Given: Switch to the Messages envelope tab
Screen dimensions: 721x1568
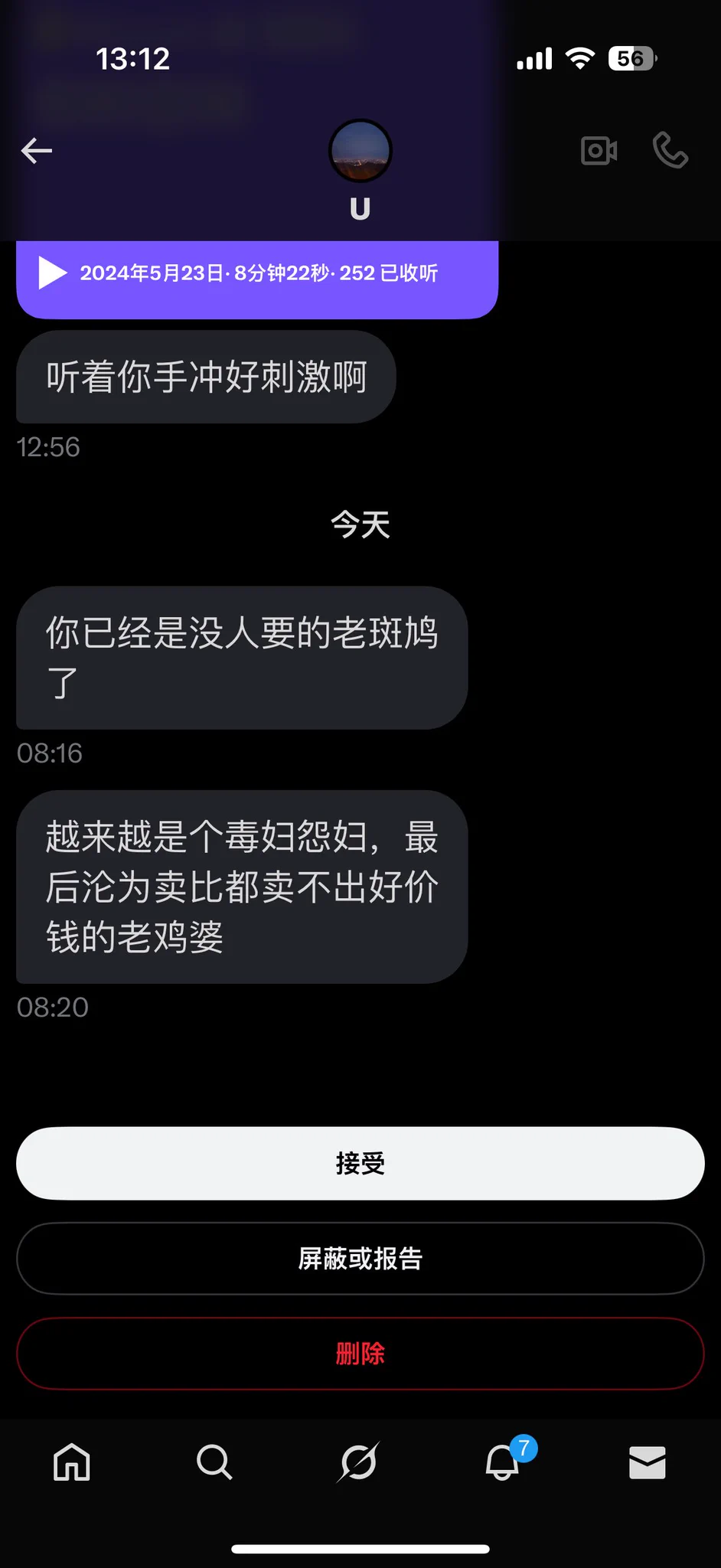Looking at the screenshot, I should 647,1462.
